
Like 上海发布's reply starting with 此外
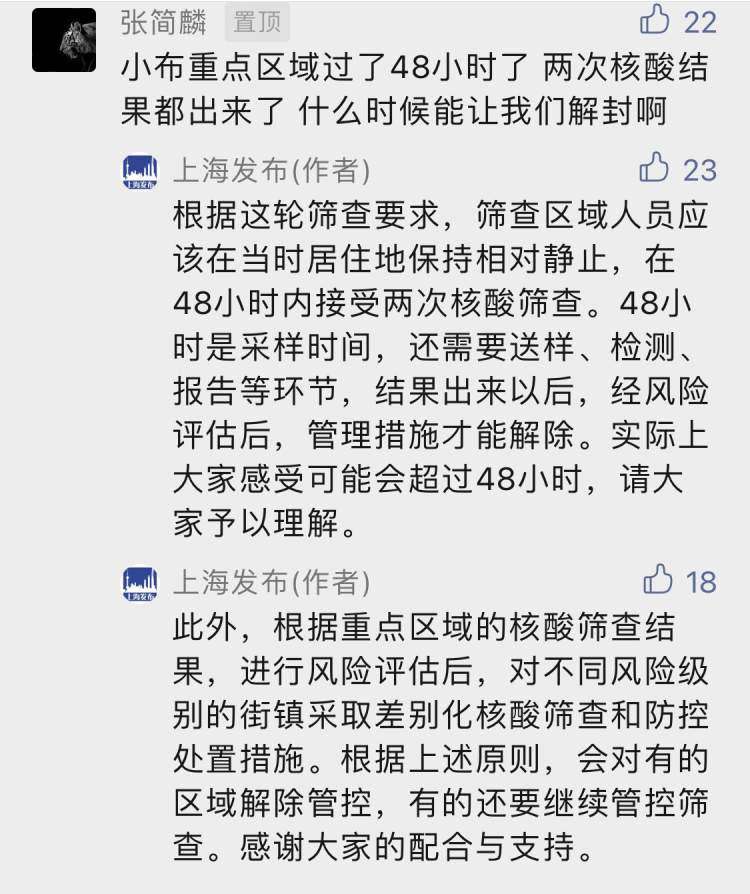pos(657,580)
